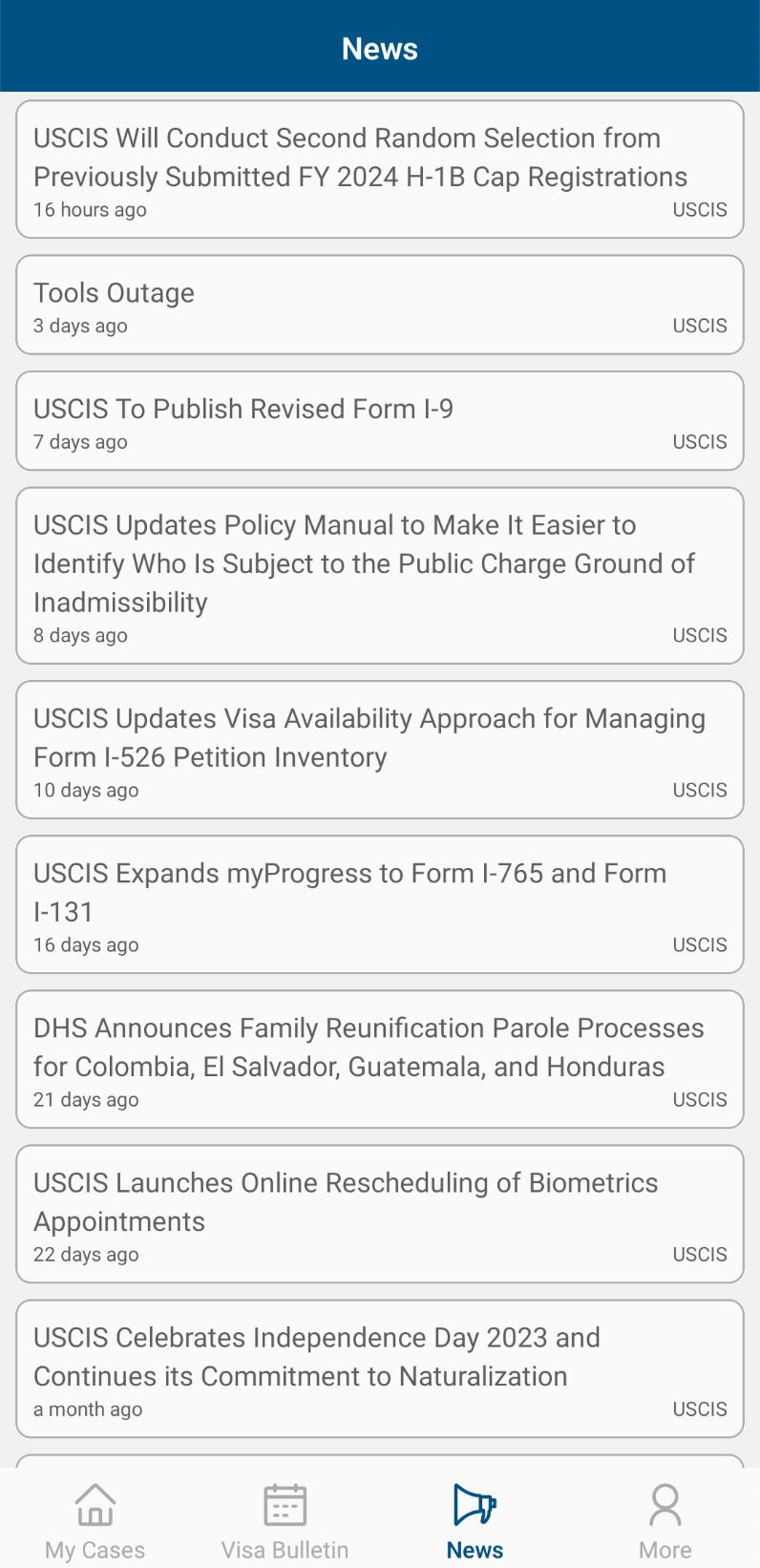Open the Public Charge Policy Manual update
The image size is (760, 1568).
click(380, 576)
